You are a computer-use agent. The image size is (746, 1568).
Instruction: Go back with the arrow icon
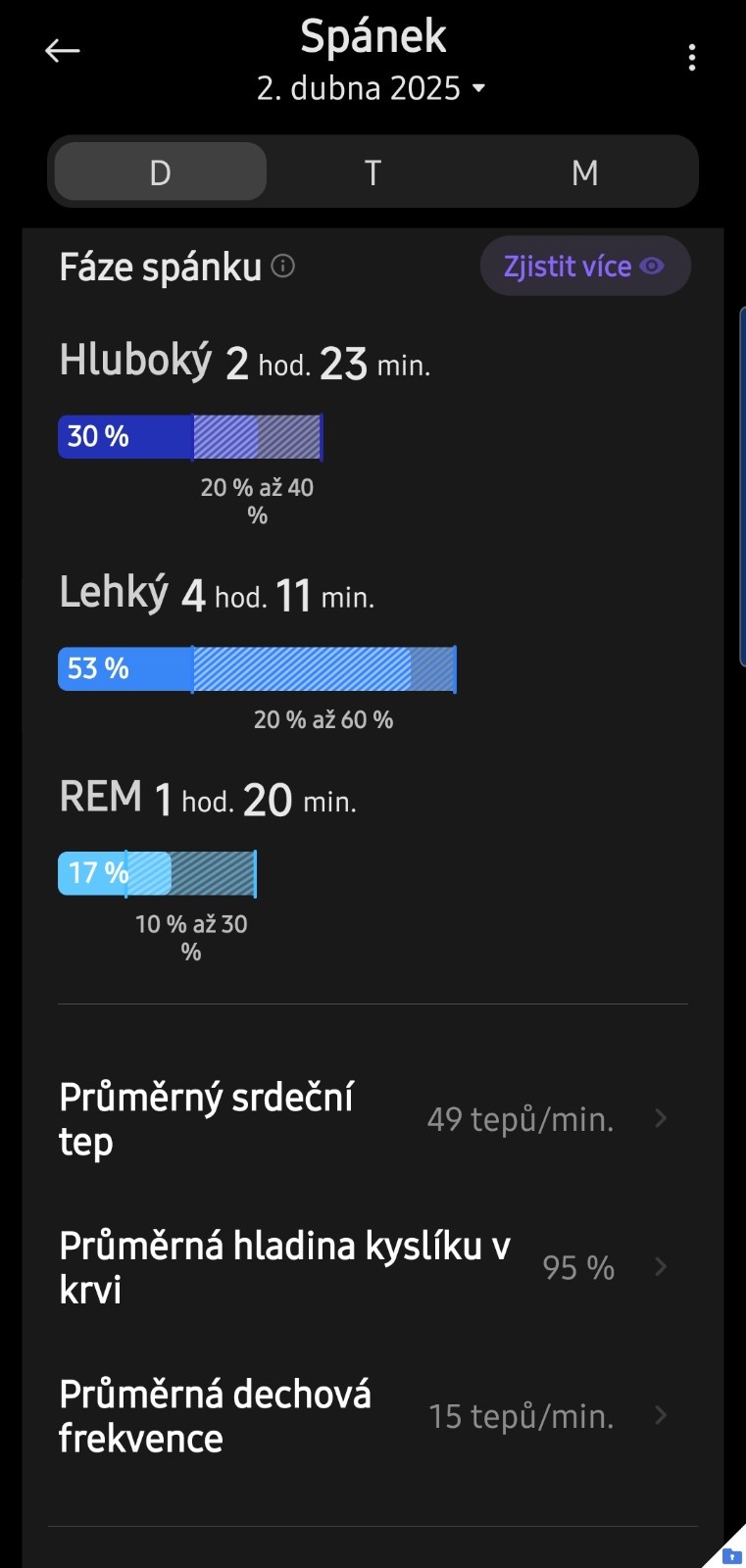pos(62,51)
